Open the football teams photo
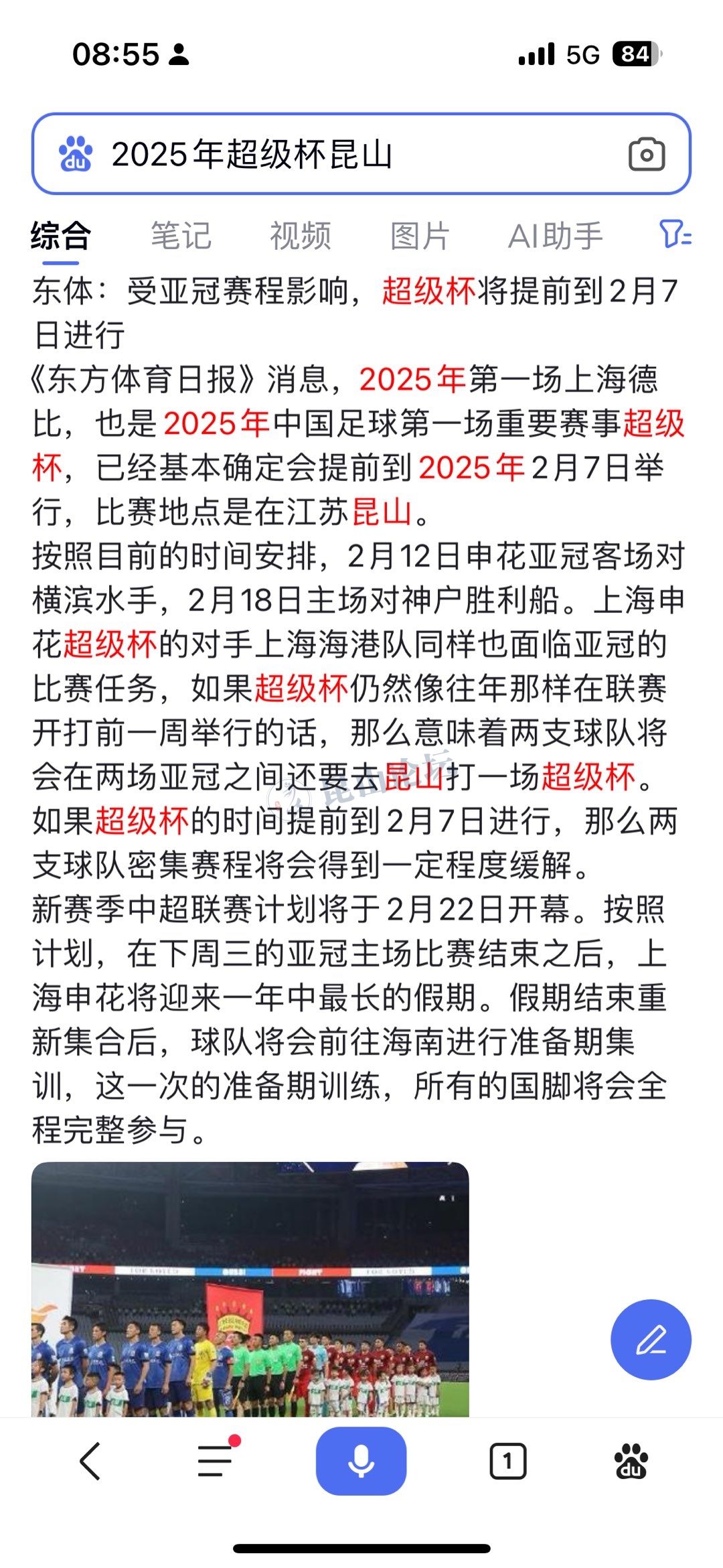The height and width of the screenshot is (1568, 723). click(x=250, y=1289)
